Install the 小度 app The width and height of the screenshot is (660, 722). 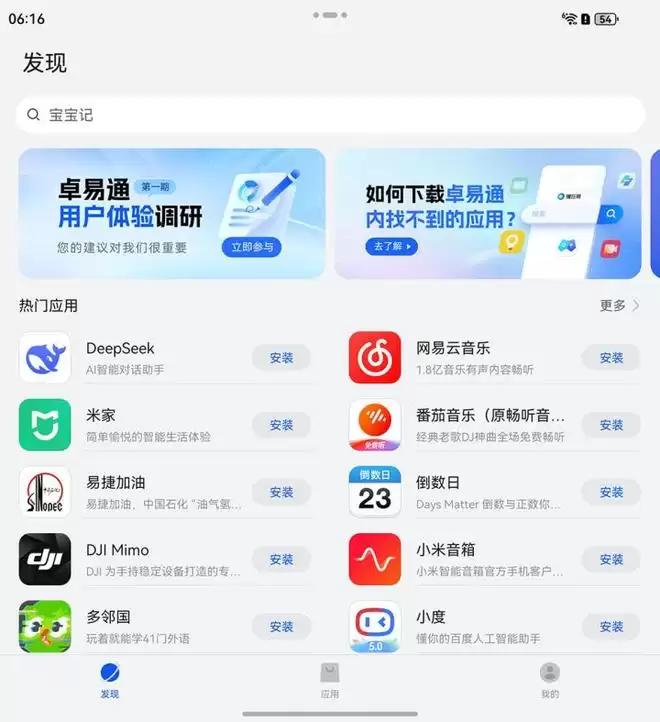click(x=611, y=627)
